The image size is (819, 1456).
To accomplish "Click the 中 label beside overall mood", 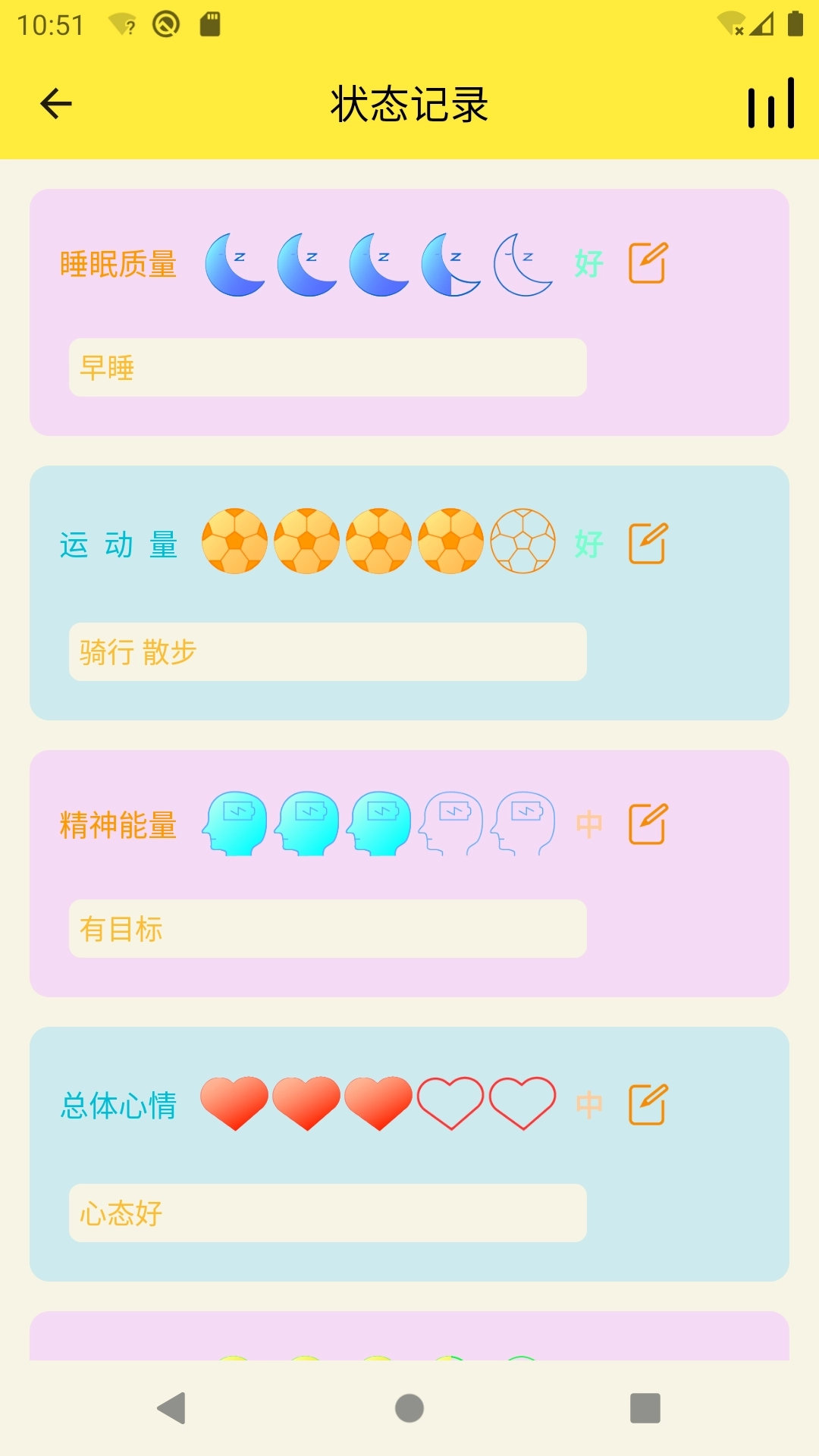I will [590, 1104].
